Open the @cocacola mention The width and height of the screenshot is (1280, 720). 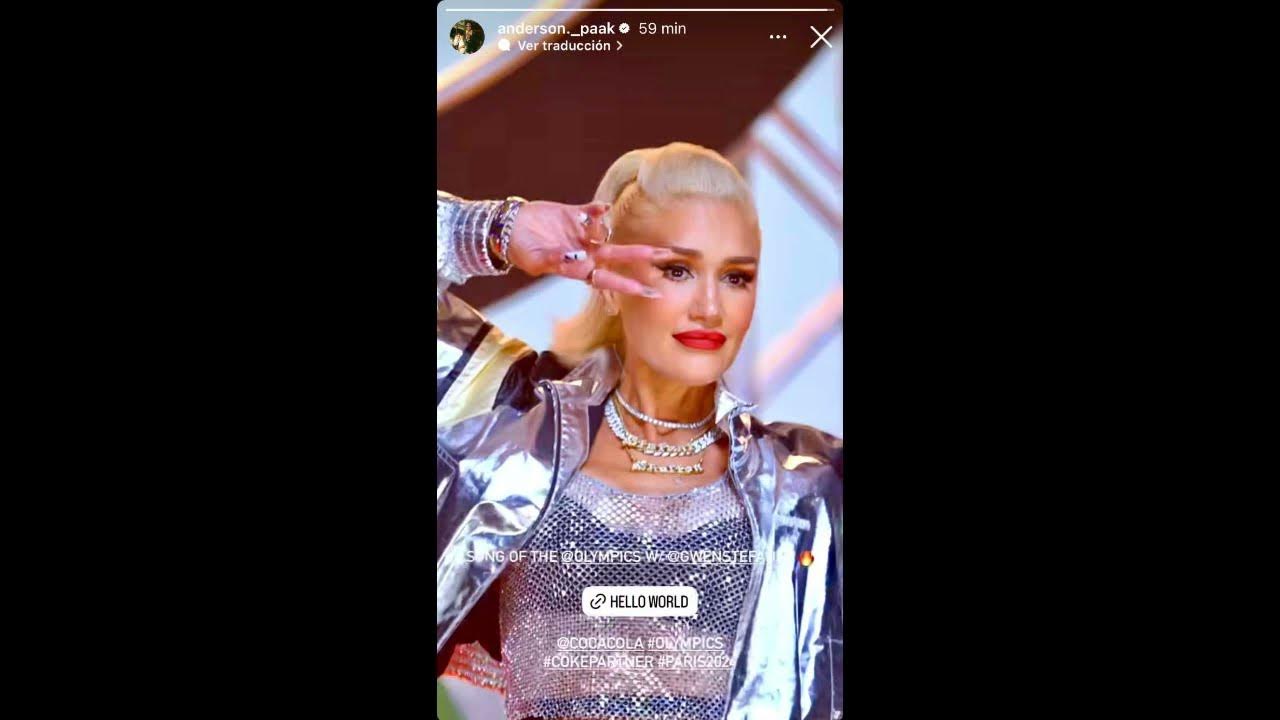[x=599, y=643]
